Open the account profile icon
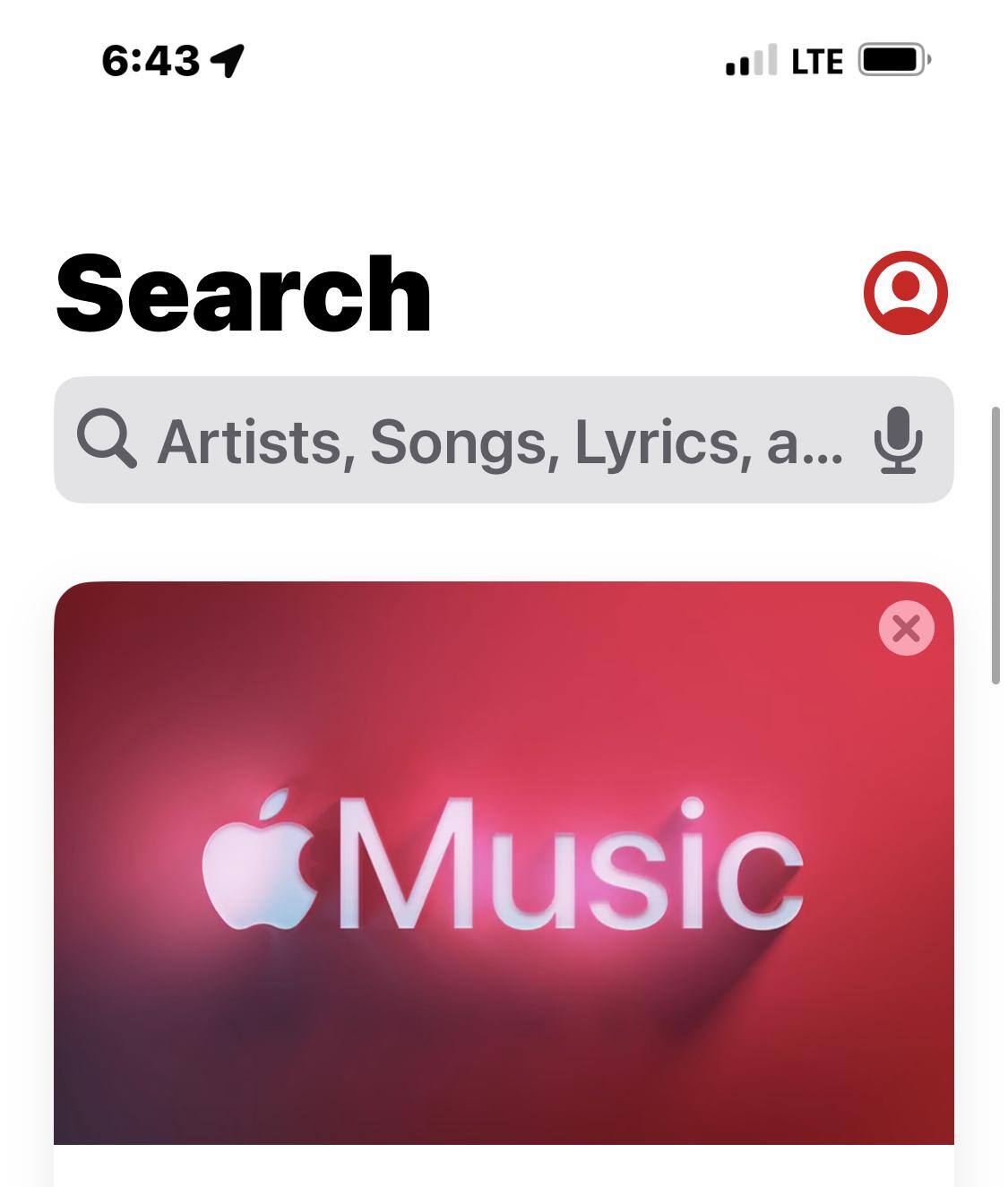Image resolution: width=1008 pixels, height=1187 pixels. pos(905,293)
